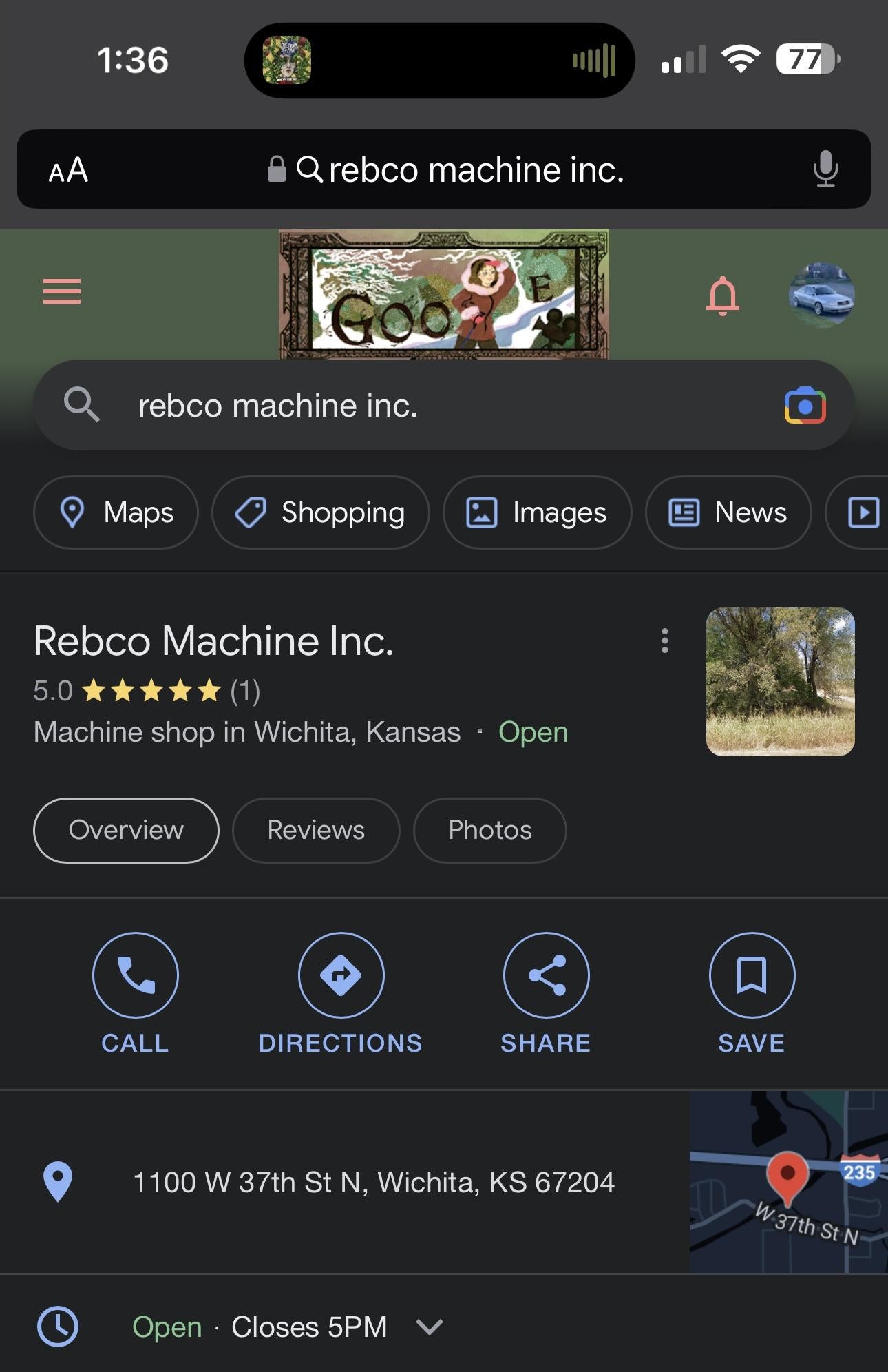The width and height of the screenshot is (888, 1372).
Task: Open Safari reader AA text options
Action: pos(68,169)
